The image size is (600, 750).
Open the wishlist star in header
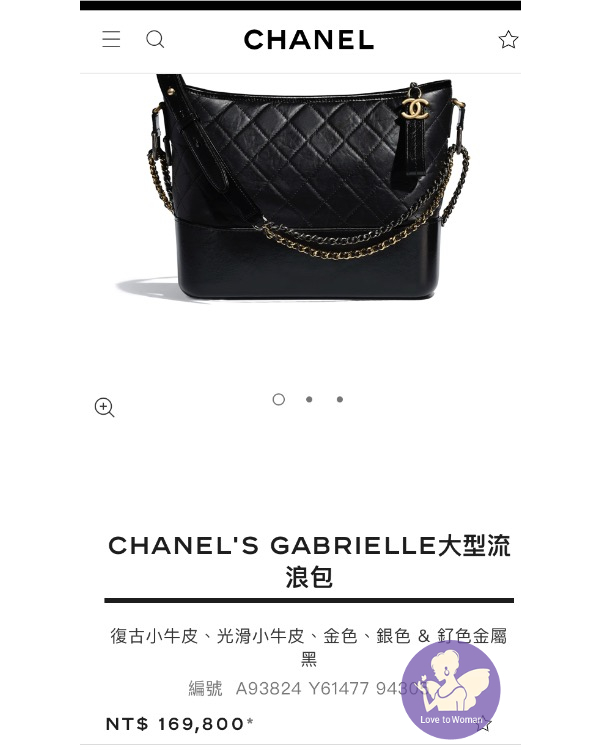pos(508,39)
